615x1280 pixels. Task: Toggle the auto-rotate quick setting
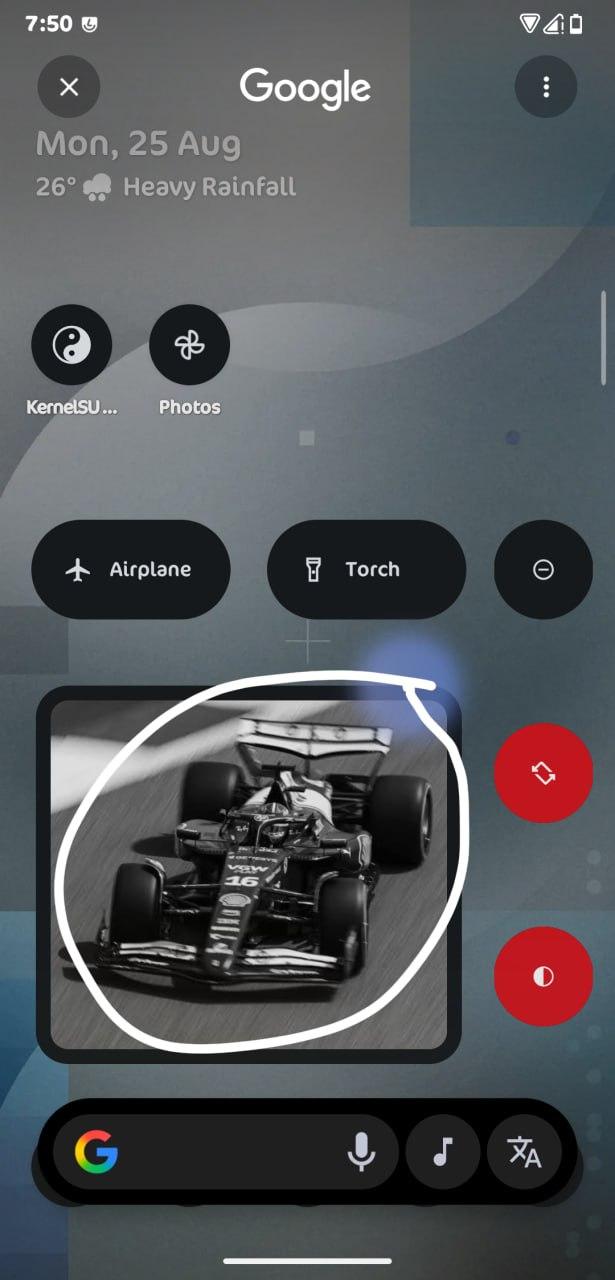point(544,773)
